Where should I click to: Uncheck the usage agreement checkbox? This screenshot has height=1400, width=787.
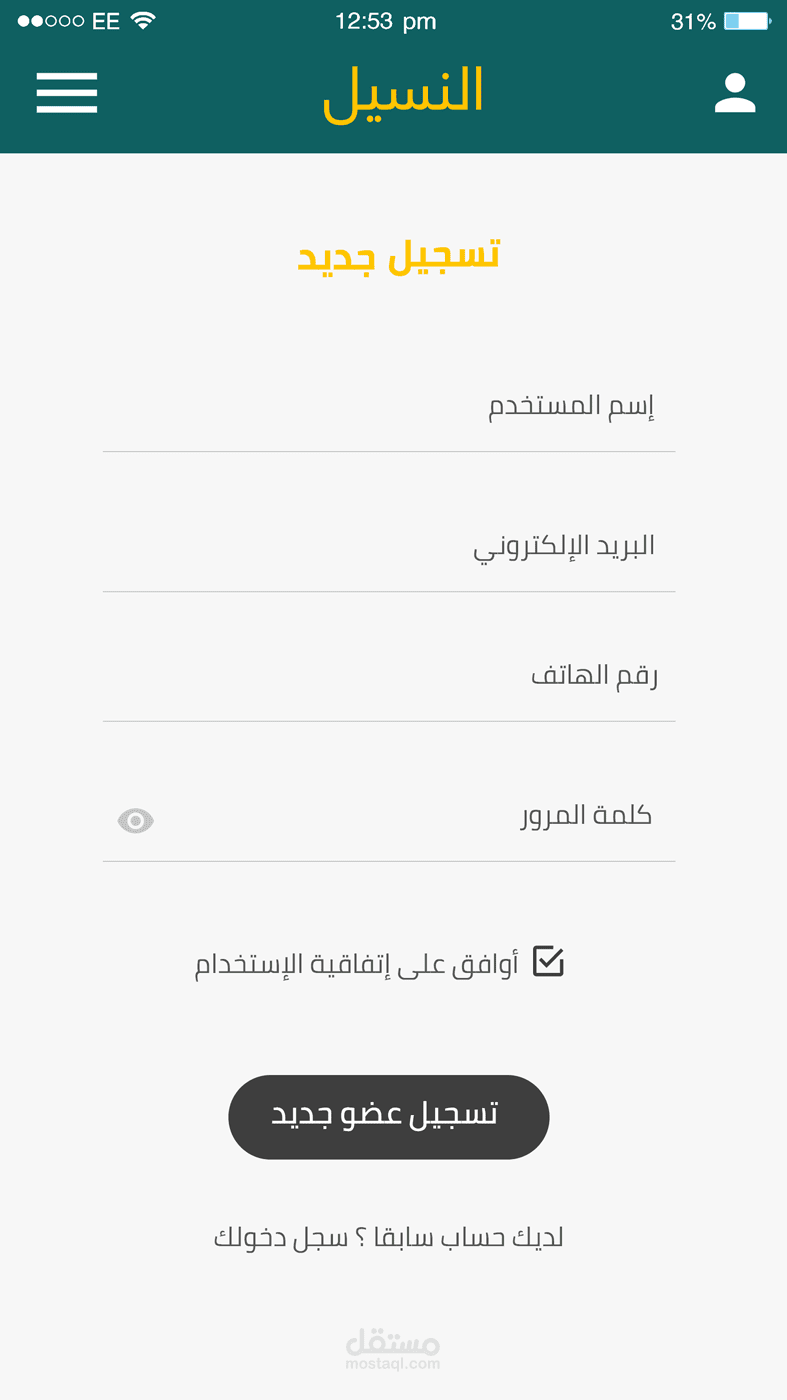(x=548, y=962)
